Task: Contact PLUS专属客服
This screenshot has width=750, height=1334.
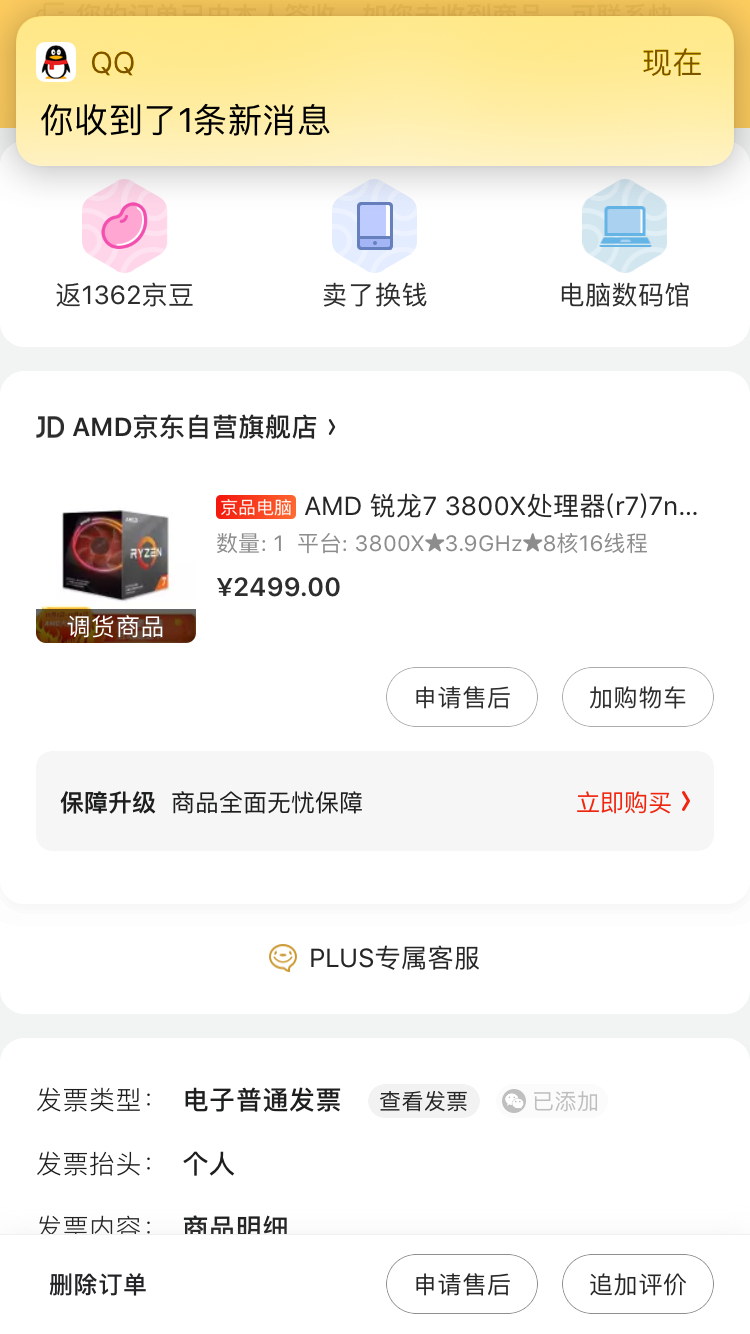Action: (x=375, y=958)
